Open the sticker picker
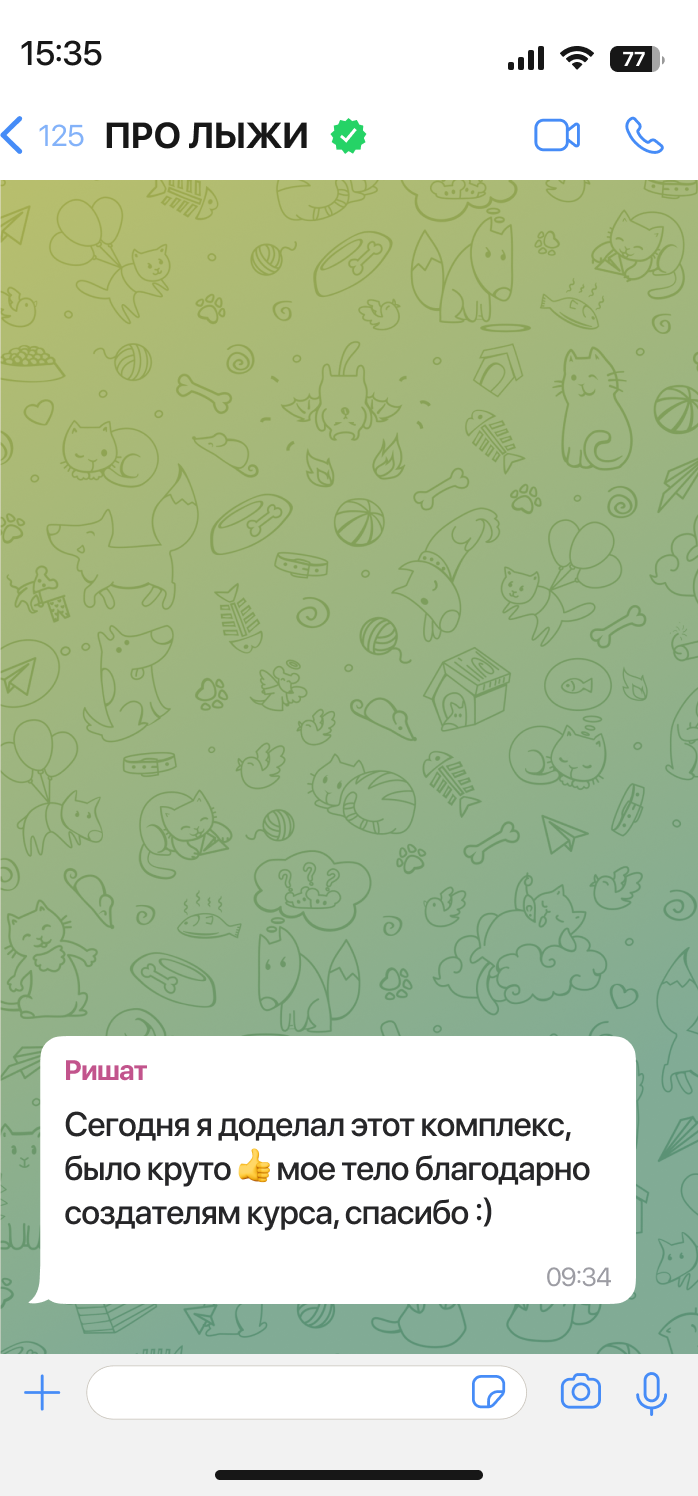The height and width of the screenshot is (1496, 698). (488, 1392)
